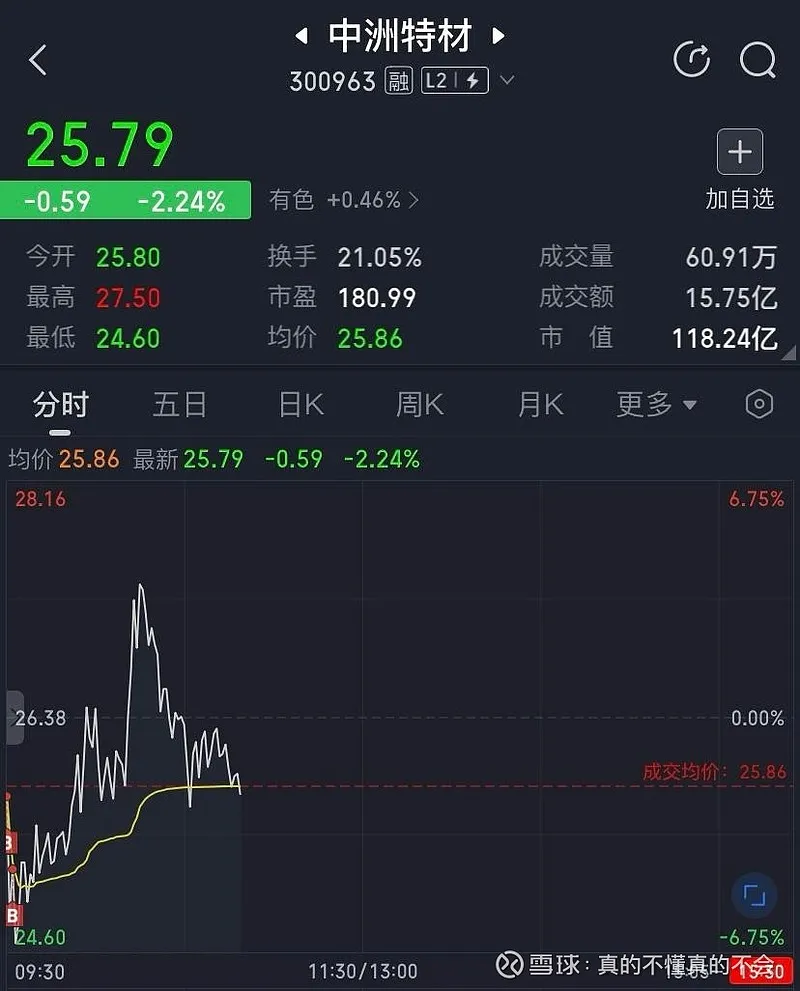Open chart settings hexagon icon
The width and height of the screenshot is (800, 991).
point(759,405)
